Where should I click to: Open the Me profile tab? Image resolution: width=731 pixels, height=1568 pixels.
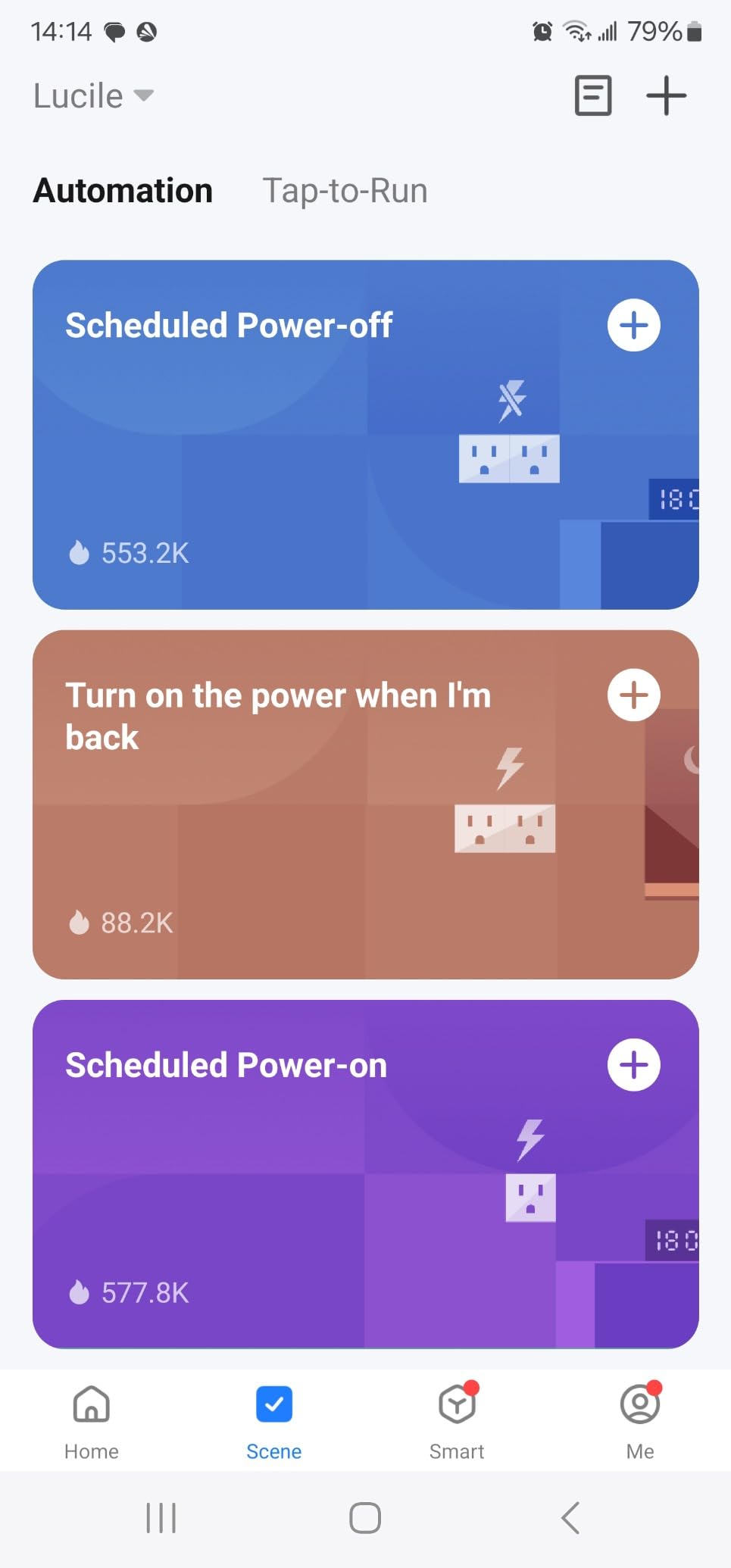pos(640,1422)
